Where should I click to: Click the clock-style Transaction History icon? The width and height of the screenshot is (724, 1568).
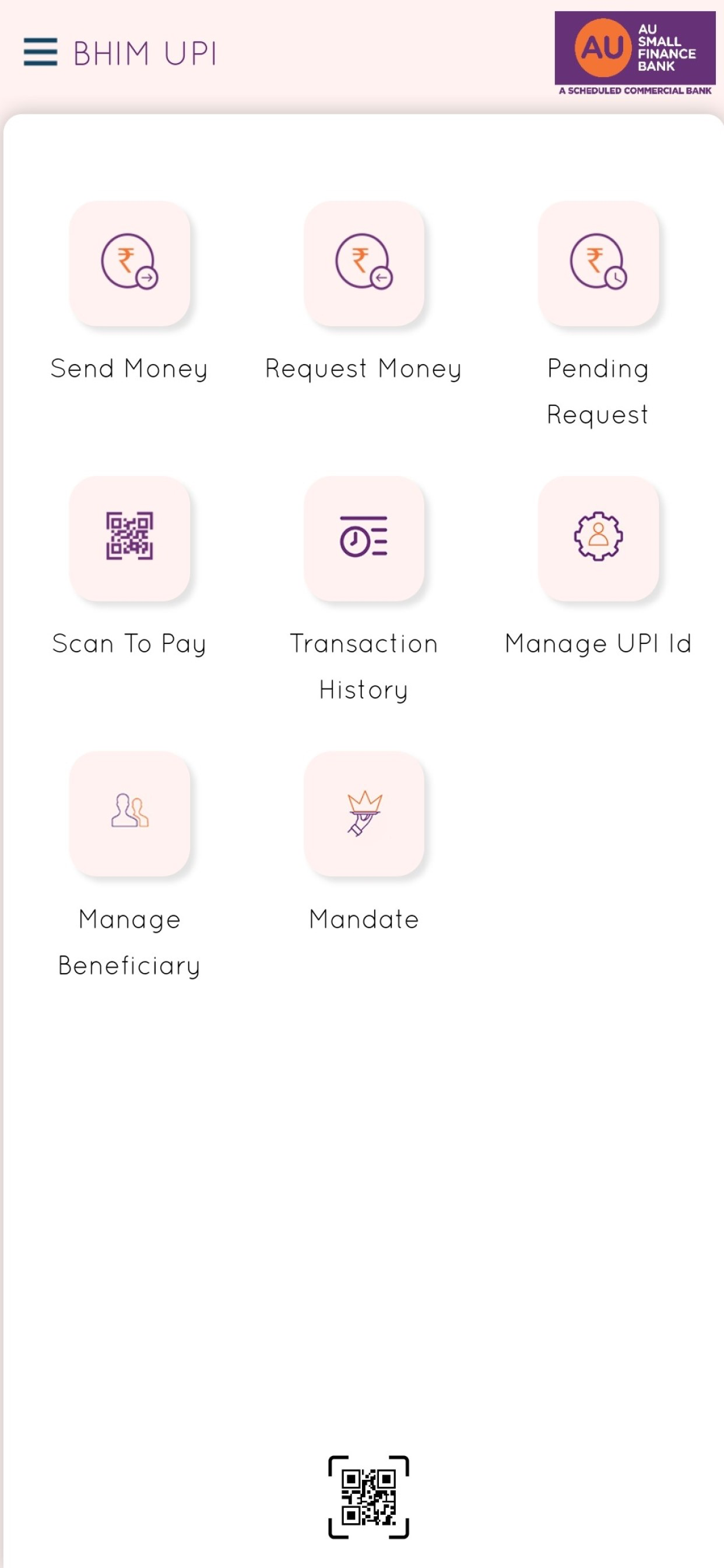(x=364, y=541)
